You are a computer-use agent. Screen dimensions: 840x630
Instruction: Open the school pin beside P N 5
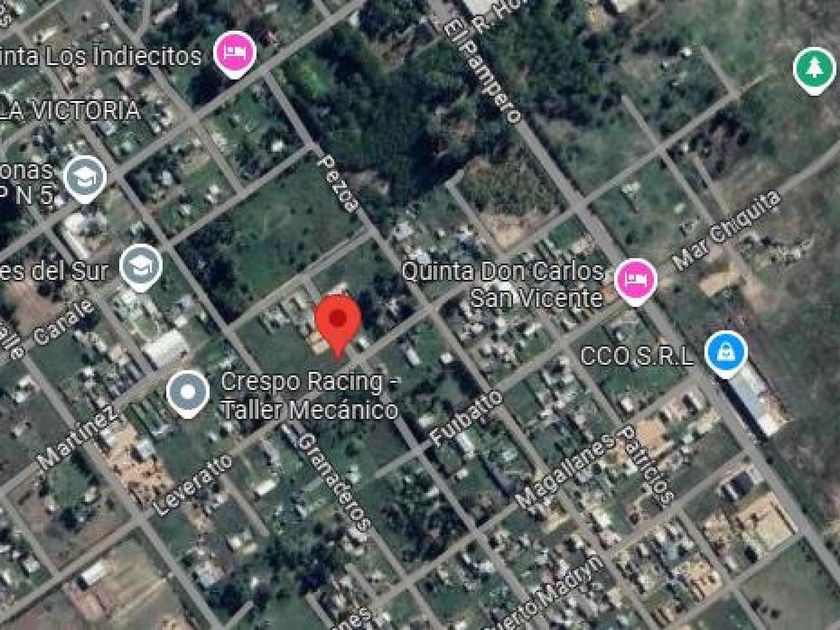point(85,178)
